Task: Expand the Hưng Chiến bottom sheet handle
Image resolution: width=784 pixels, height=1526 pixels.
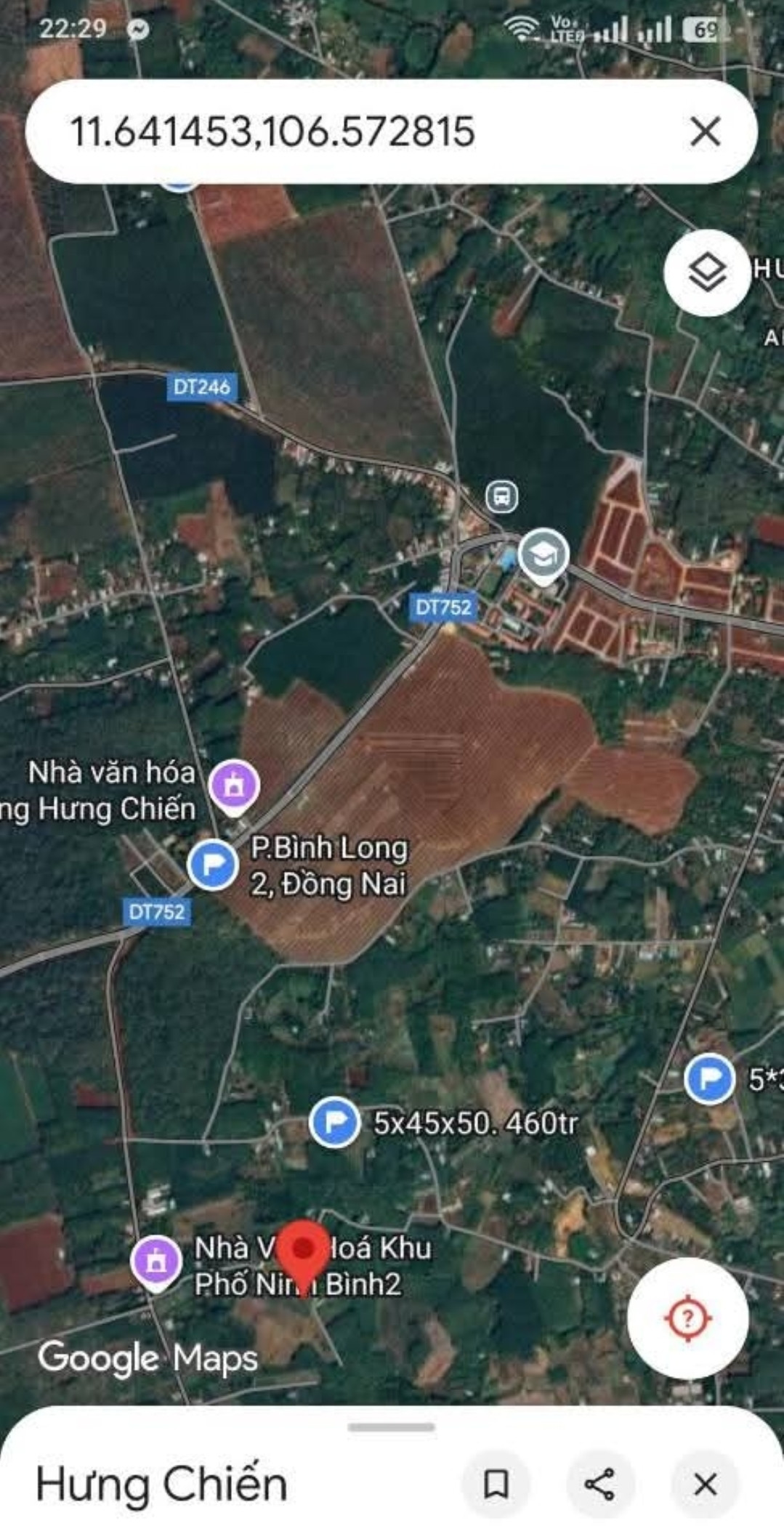Action: pyautogui.click(x=392, y=1427)
